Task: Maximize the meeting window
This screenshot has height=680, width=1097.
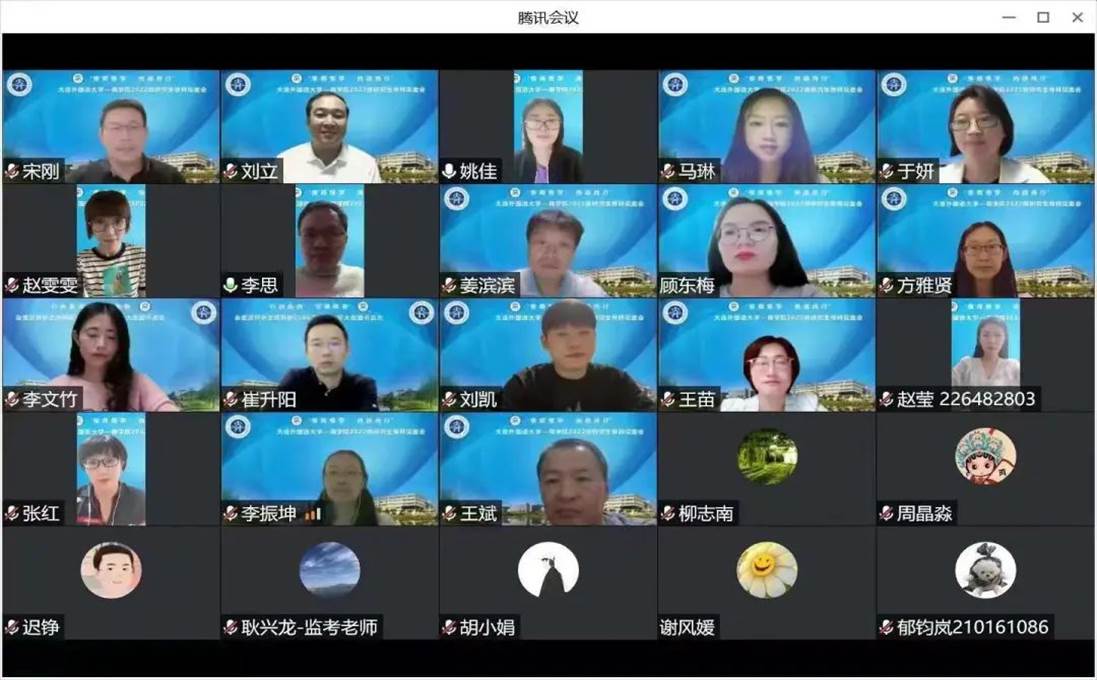Action: click(x=1043, y=17)
